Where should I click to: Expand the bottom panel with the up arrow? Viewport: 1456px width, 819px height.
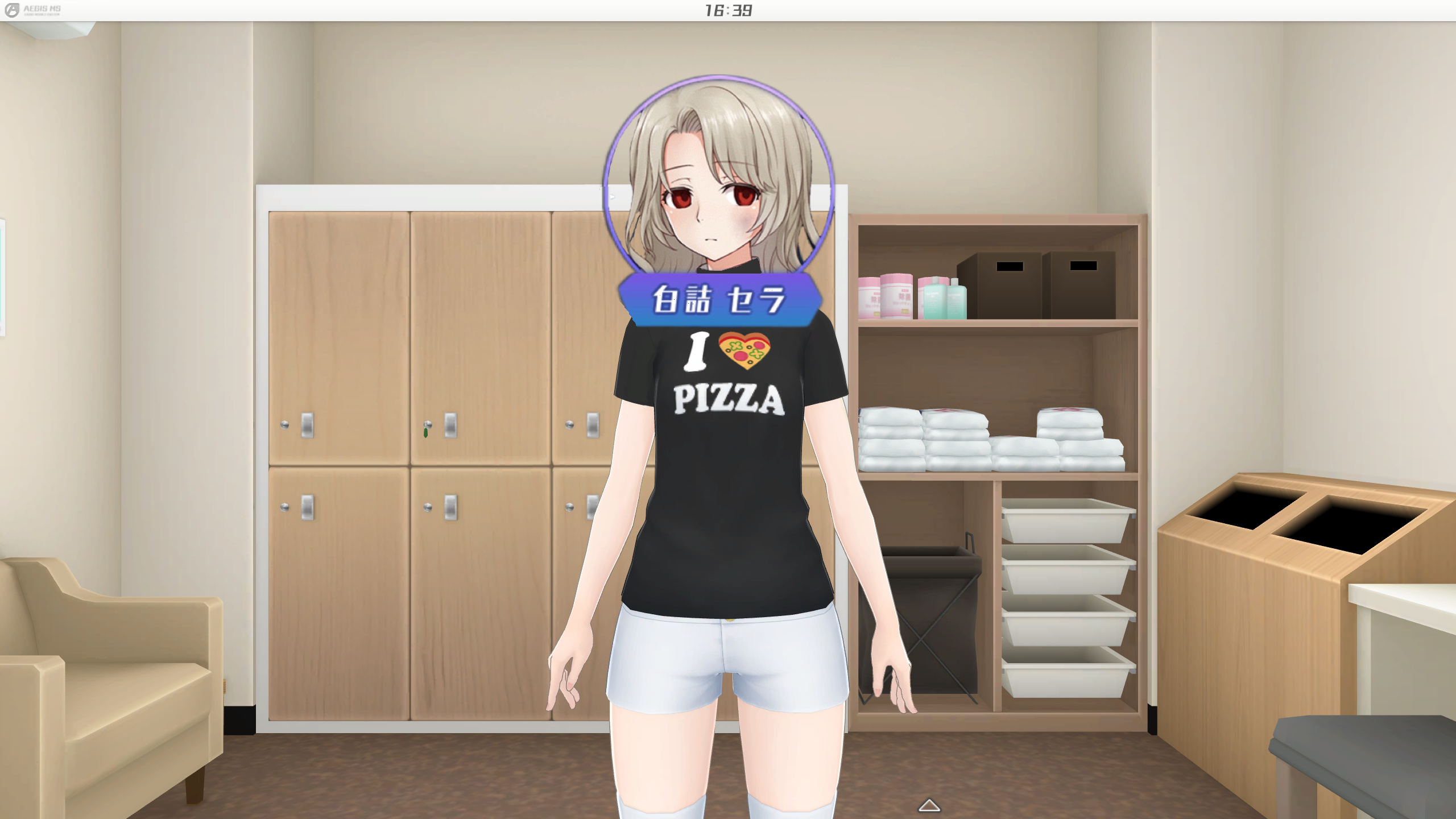click(929, 805)
